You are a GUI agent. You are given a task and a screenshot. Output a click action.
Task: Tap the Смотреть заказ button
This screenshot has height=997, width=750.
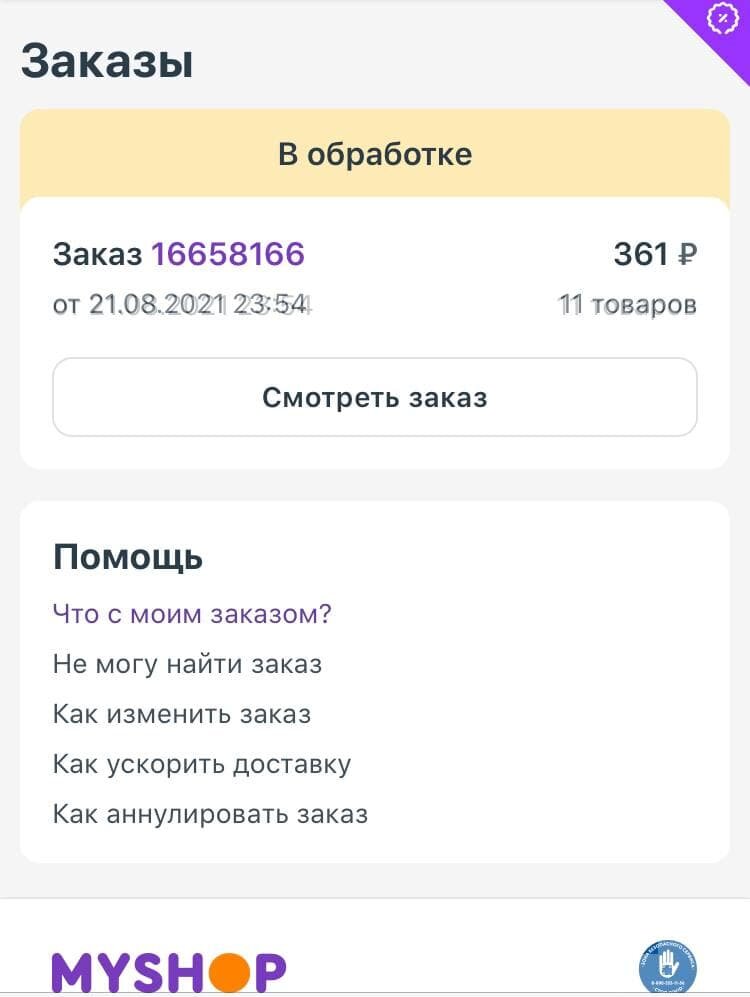374,397
